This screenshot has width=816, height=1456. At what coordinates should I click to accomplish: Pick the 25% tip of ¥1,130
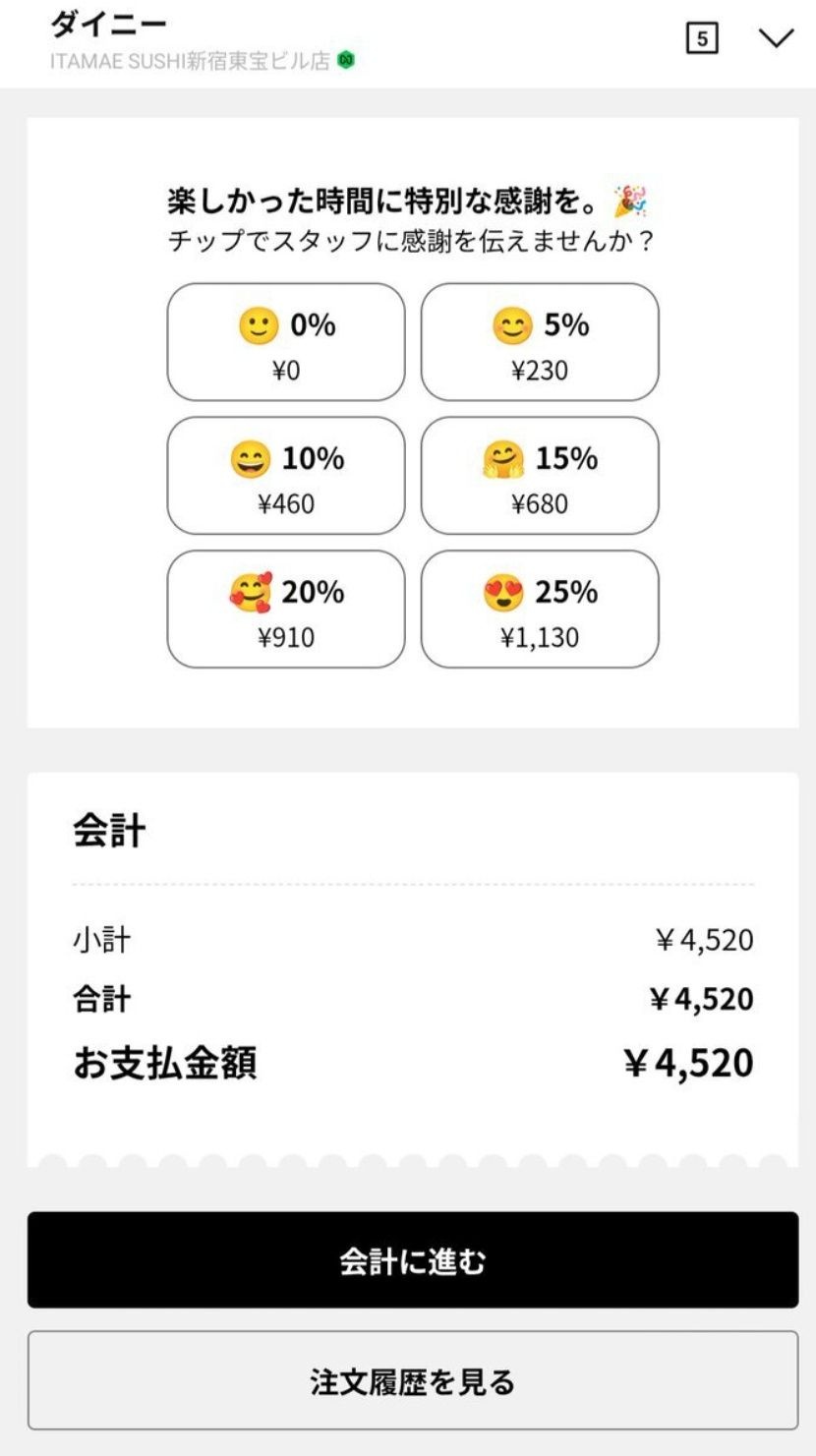540,610
